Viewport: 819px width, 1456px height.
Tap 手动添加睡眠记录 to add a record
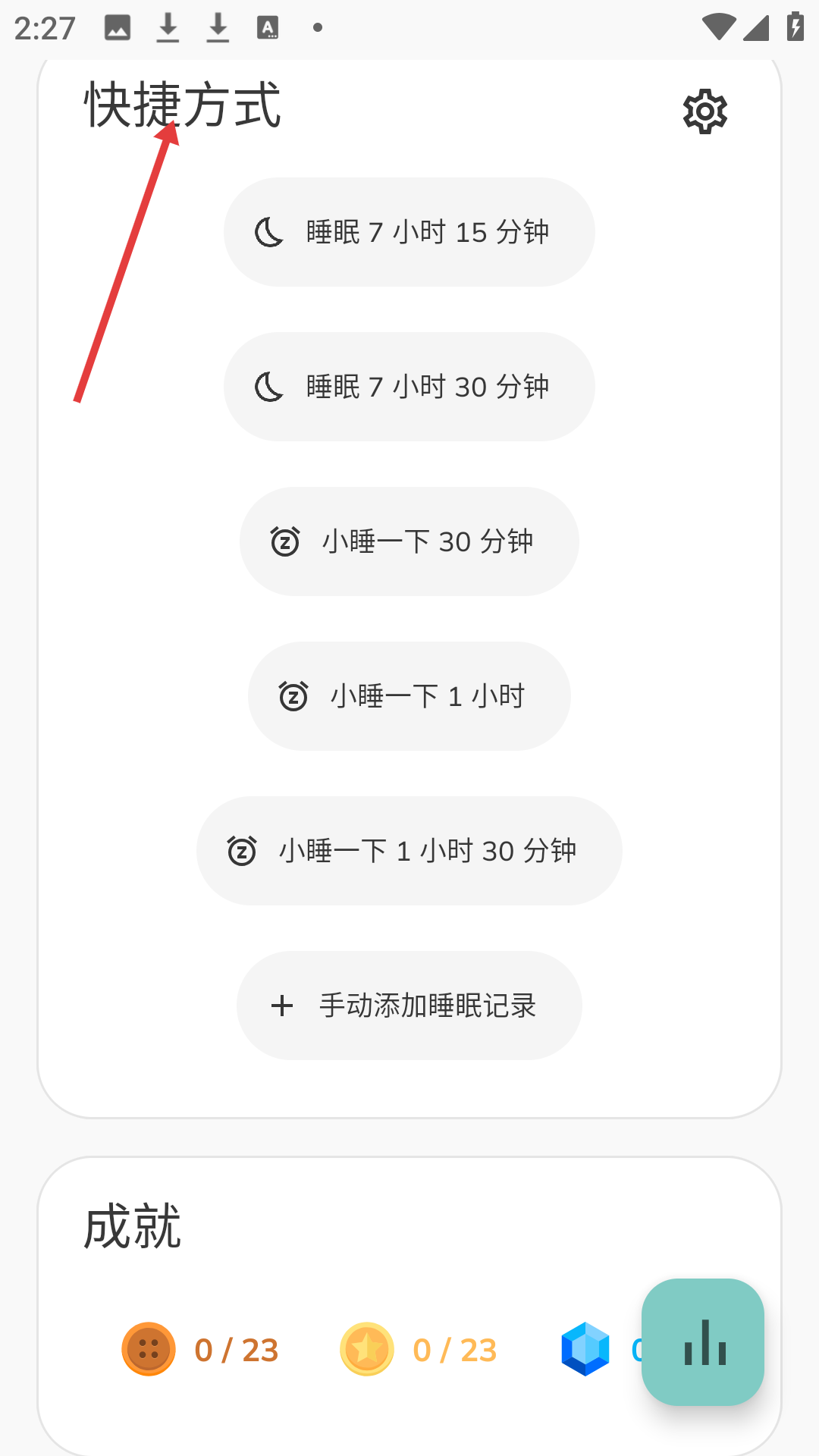409,1006
